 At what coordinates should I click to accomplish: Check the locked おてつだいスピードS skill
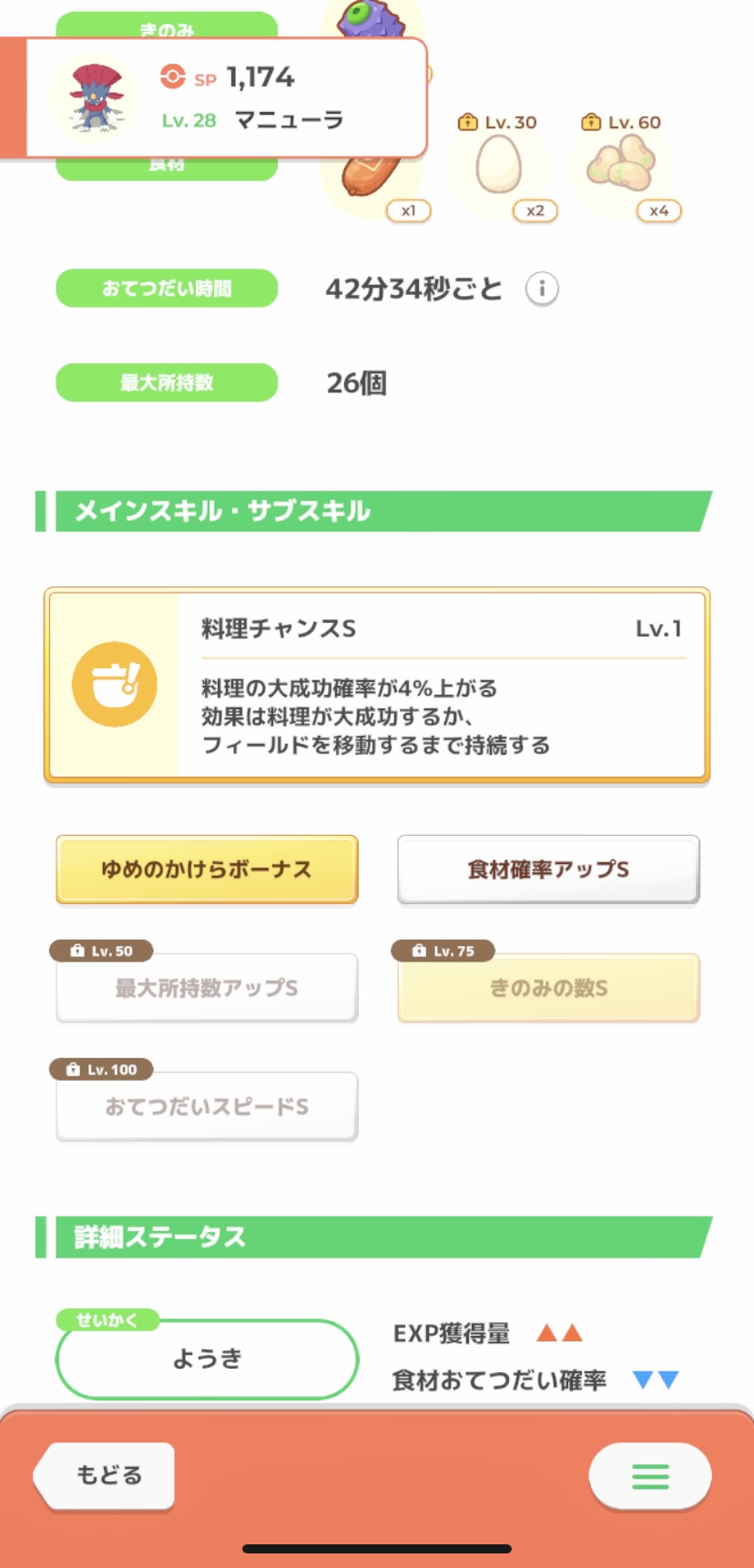(207, 1106)
